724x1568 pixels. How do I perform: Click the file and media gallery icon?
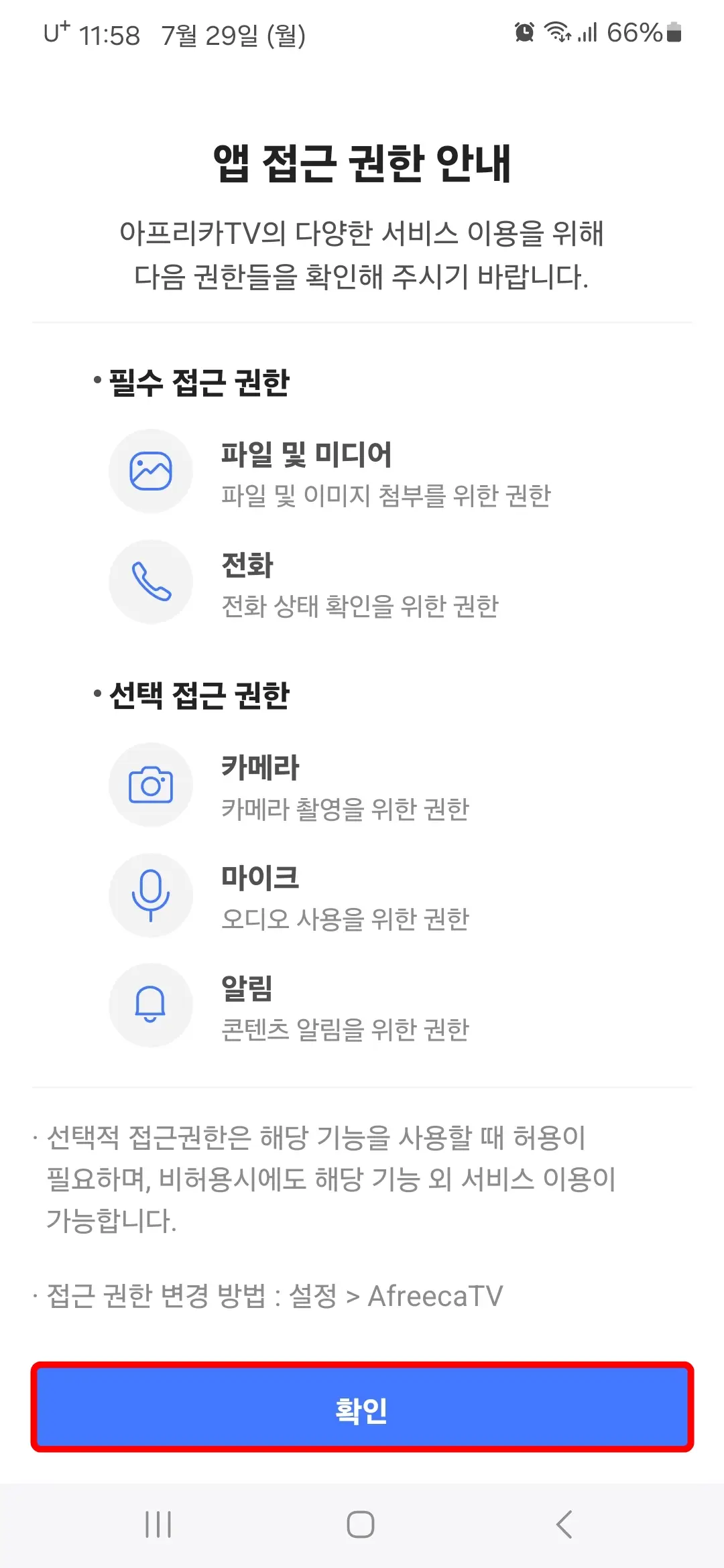pos(151,470)
